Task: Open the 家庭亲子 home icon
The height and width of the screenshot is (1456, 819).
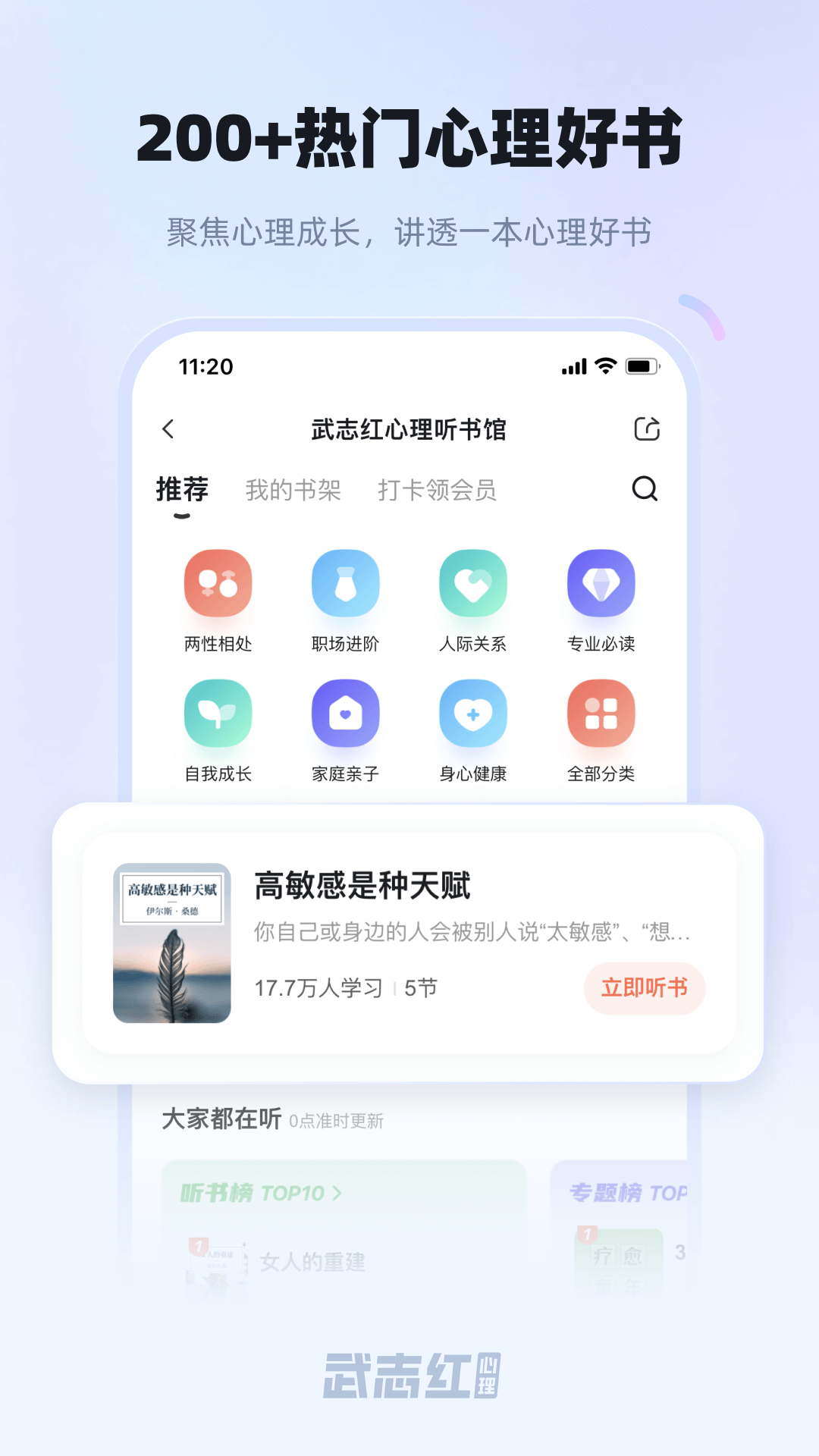Action: pos(346,713)
